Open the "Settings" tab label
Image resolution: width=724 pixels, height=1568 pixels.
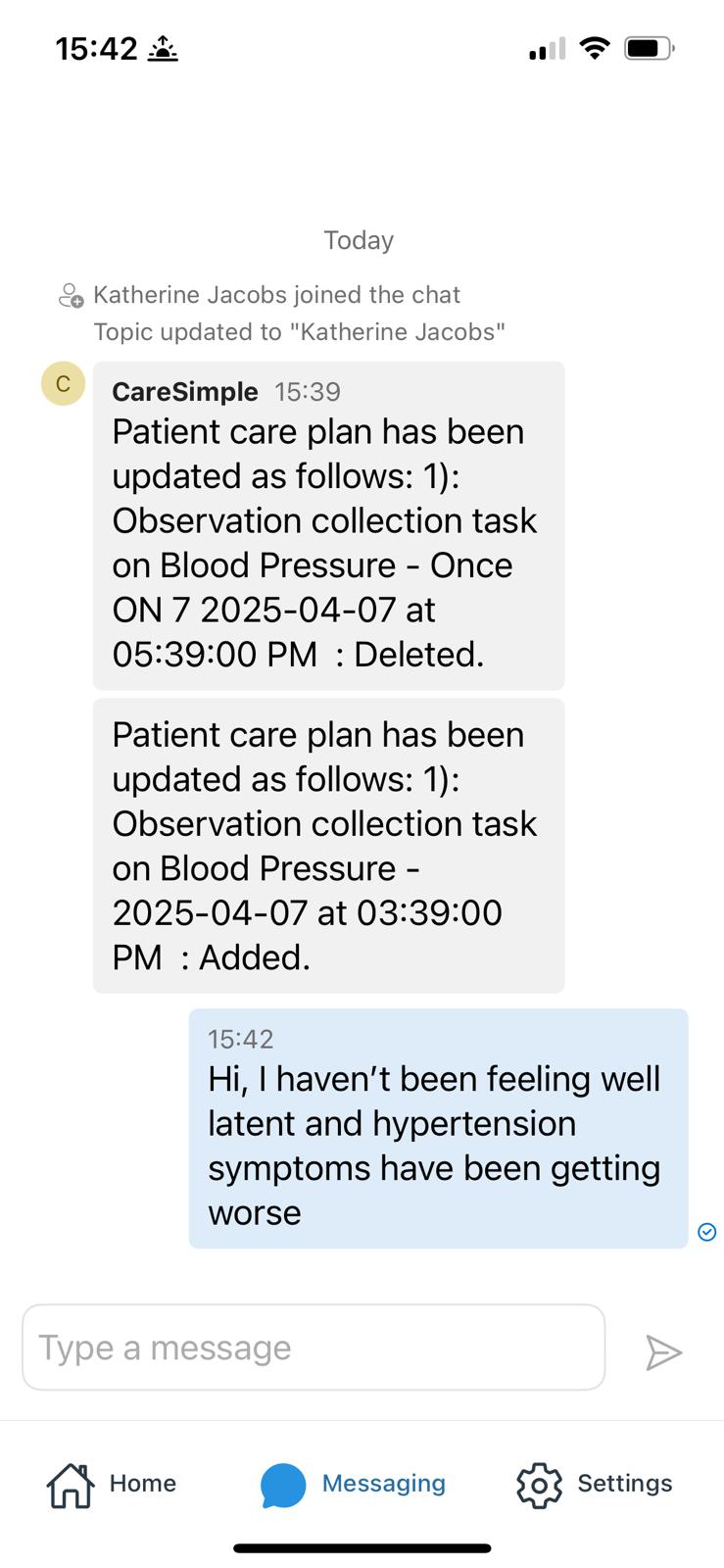click(x=624, y=1485)
